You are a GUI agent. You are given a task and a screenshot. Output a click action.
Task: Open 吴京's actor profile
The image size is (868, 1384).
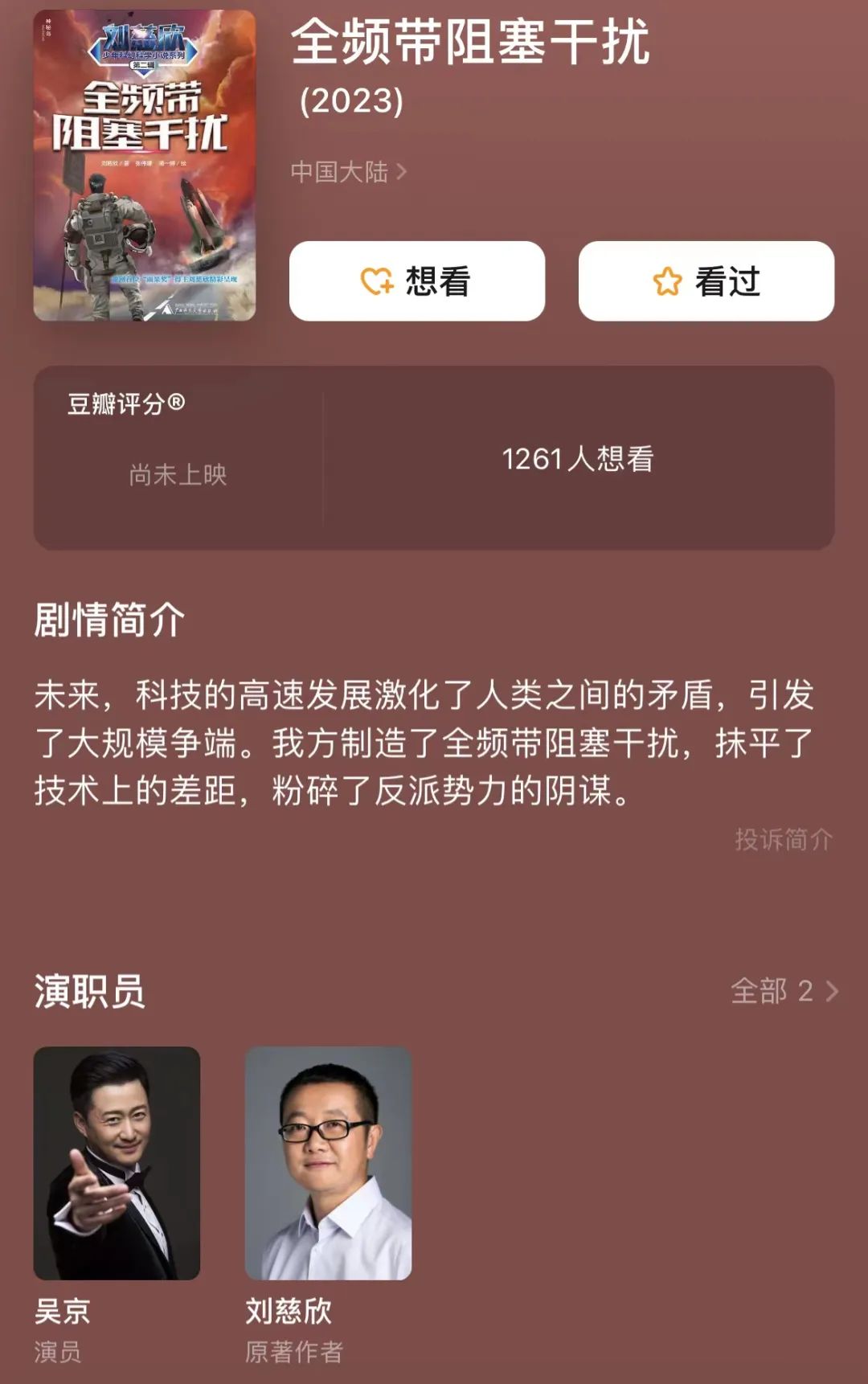(x=117, y=1163)
